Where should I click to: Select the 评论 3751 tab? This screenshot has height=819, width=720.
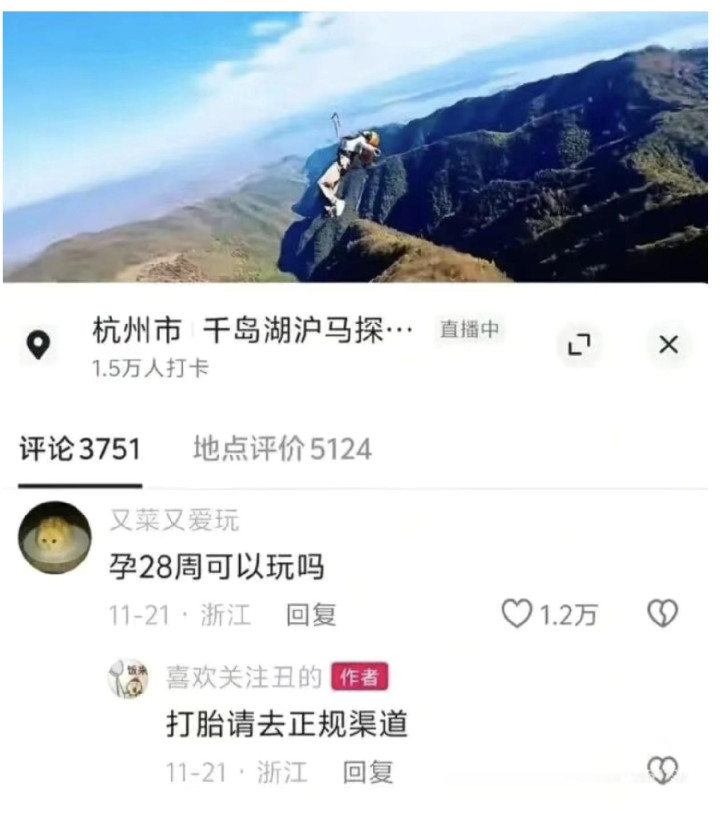coord(80,449)
